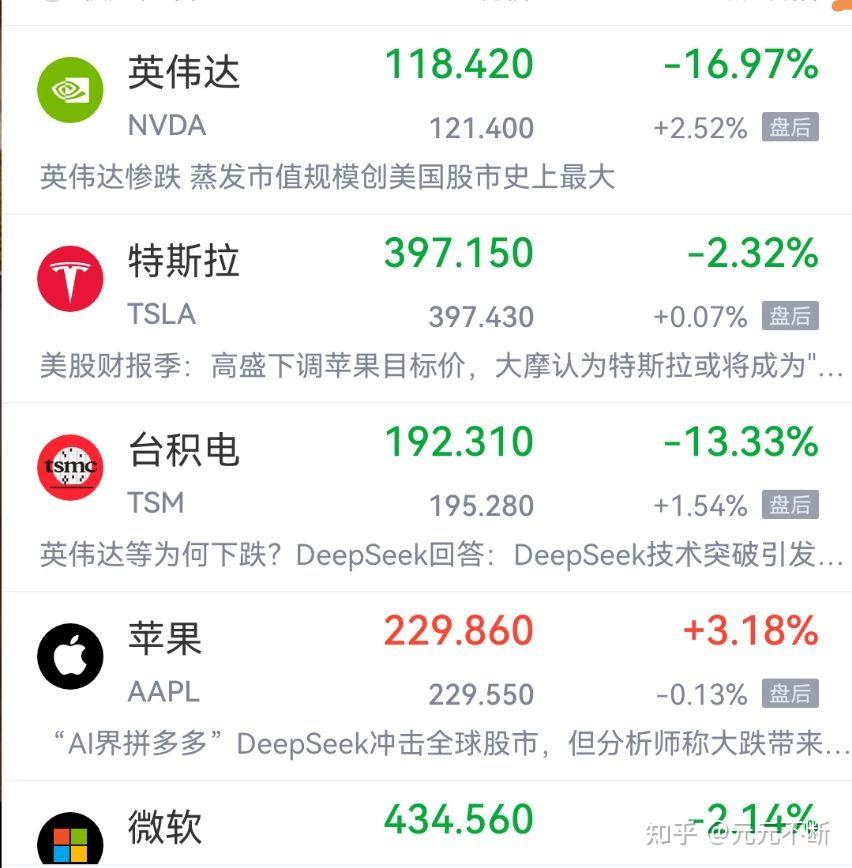Read the 美股财报季 news under 特斯拉
This screenshot has width=852, height=868.
tap(440, 366)
